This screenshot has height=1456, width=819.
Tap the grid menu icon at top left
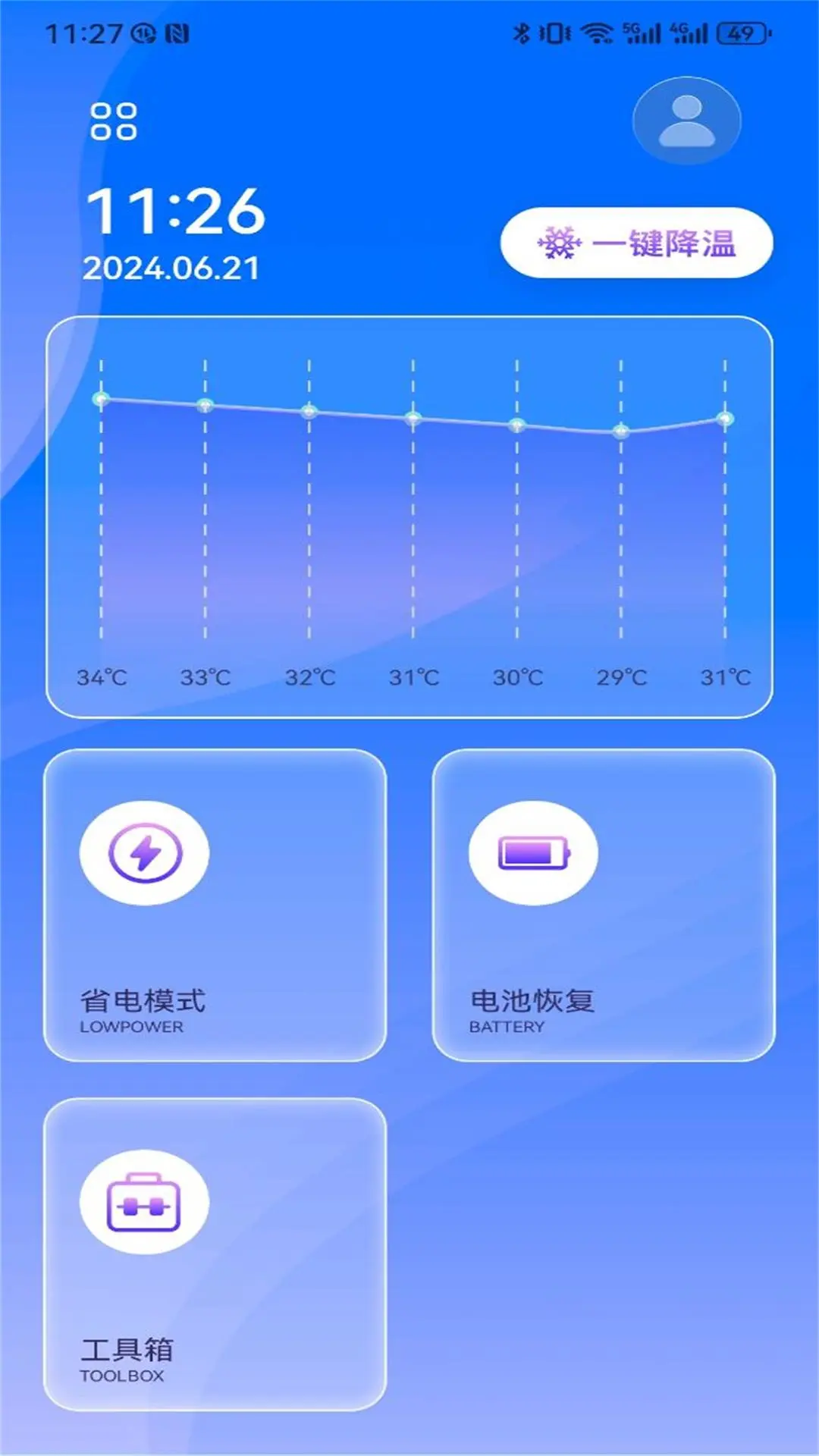coord(115,120)
